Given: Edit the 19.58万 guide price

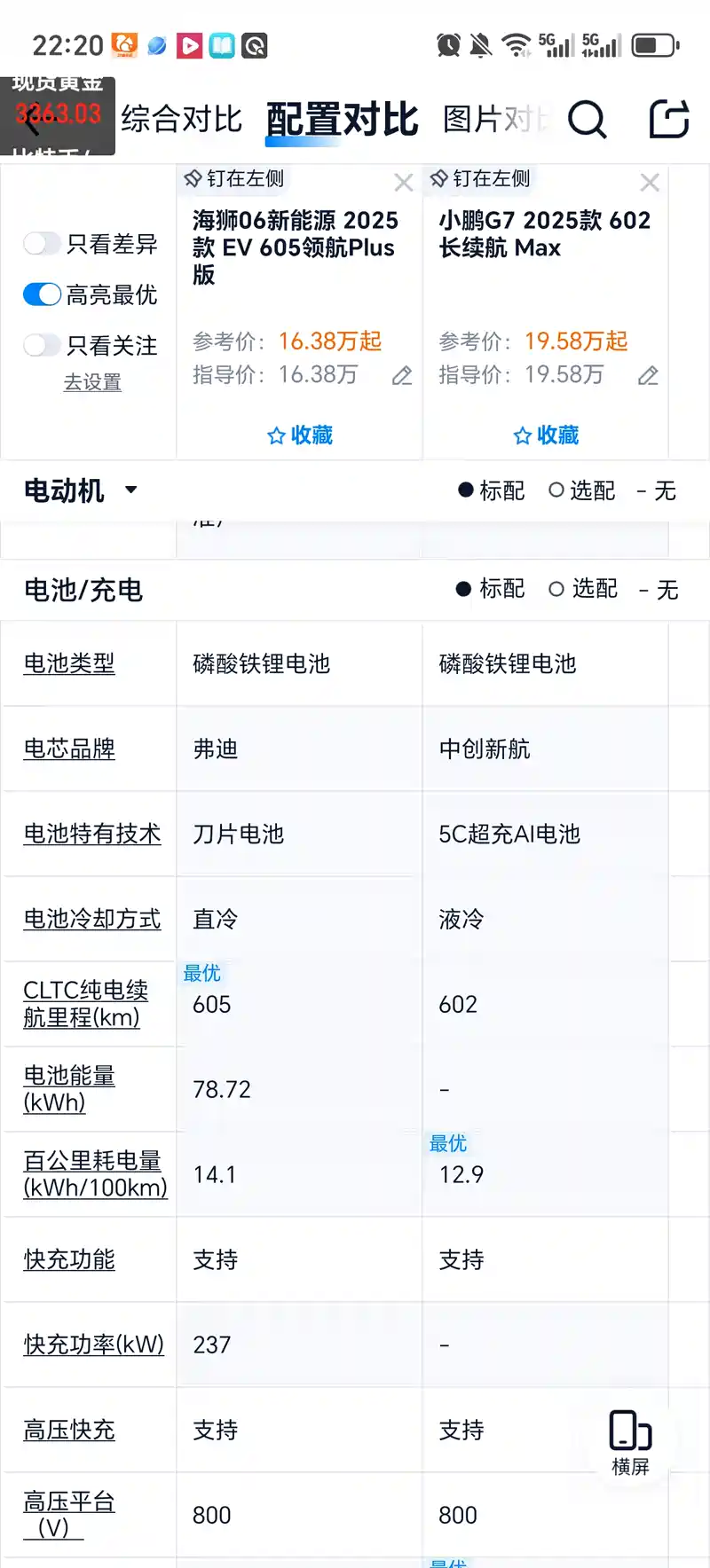Looking at the screenshot, I should pos(648,376).
